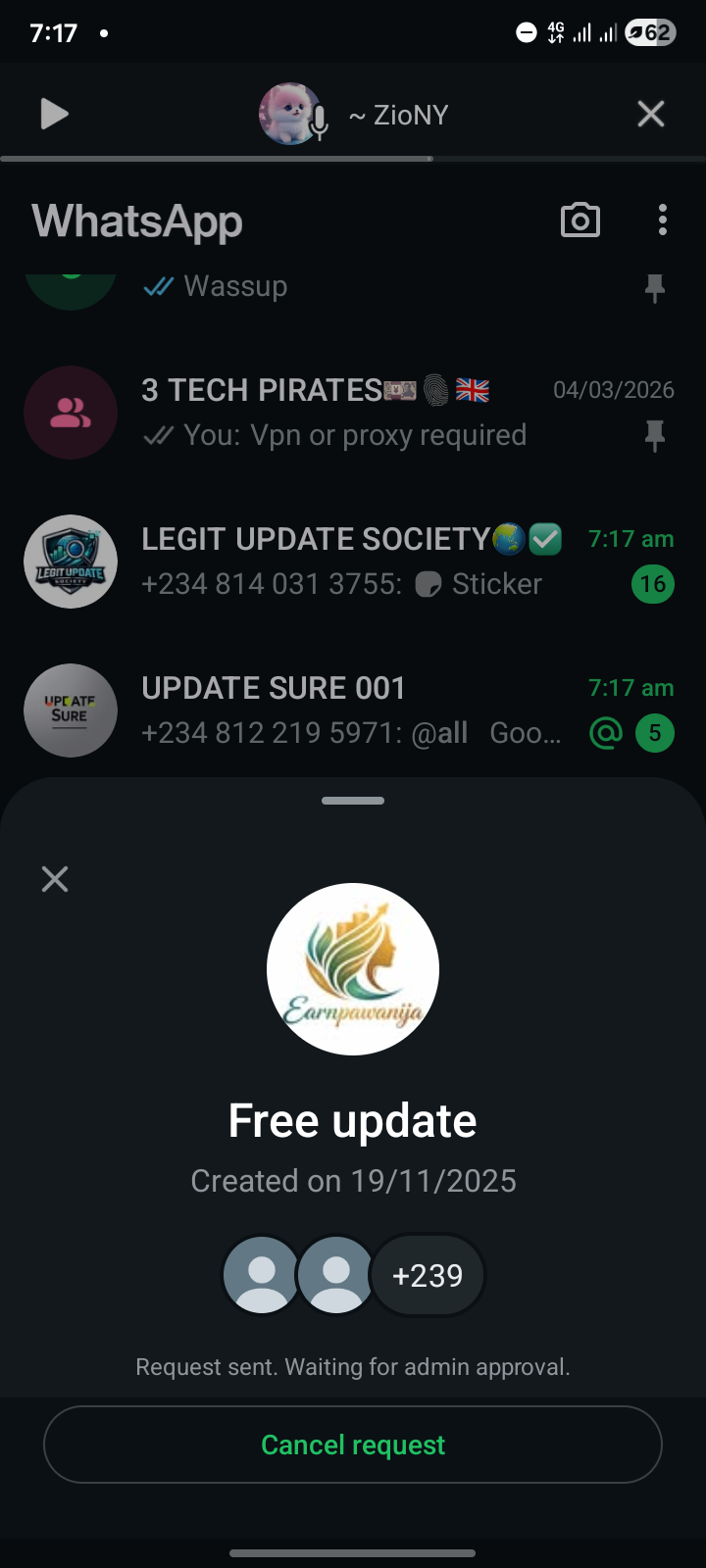Dismiss the Free update group sheet
706x1568 pixels.
click(x=55, y=879)
